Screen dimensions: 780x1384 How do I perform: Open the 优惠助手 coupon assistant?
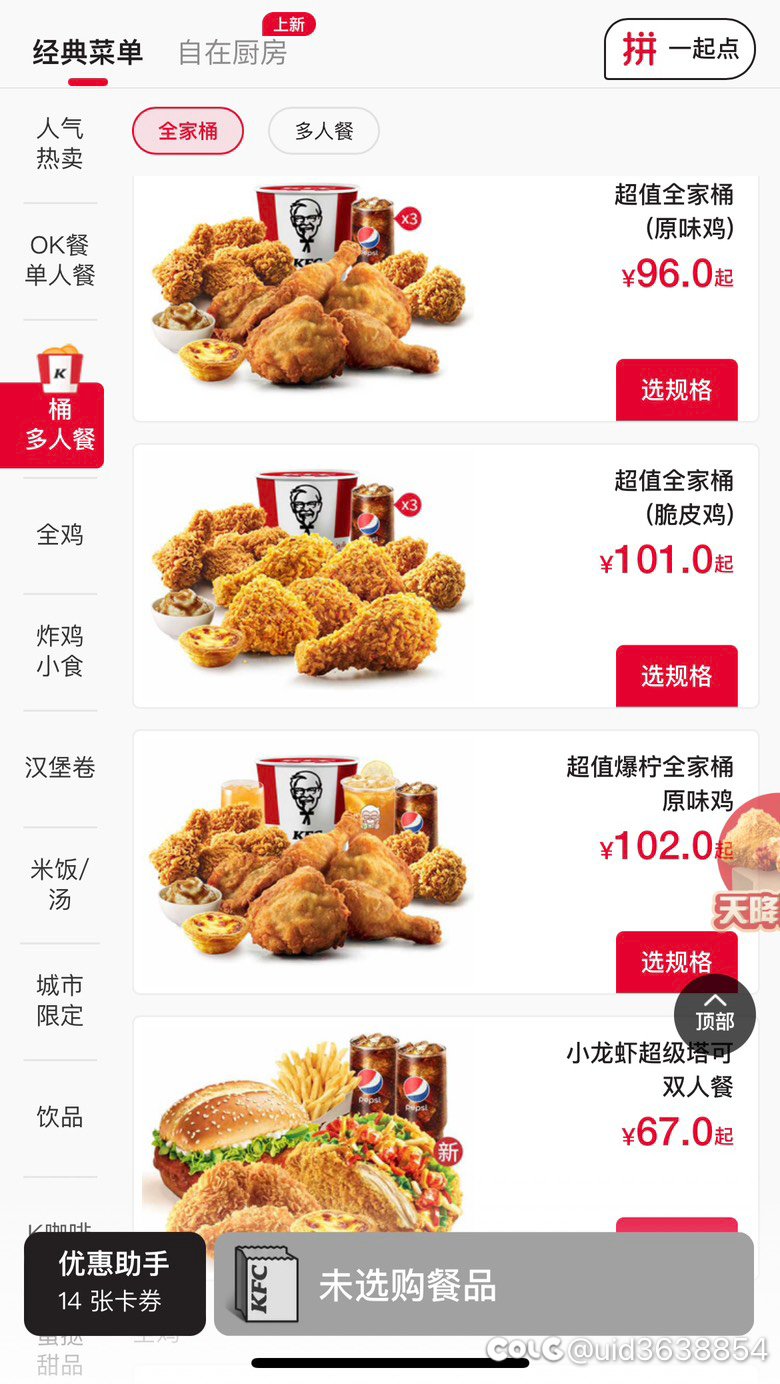(114, 1283)
